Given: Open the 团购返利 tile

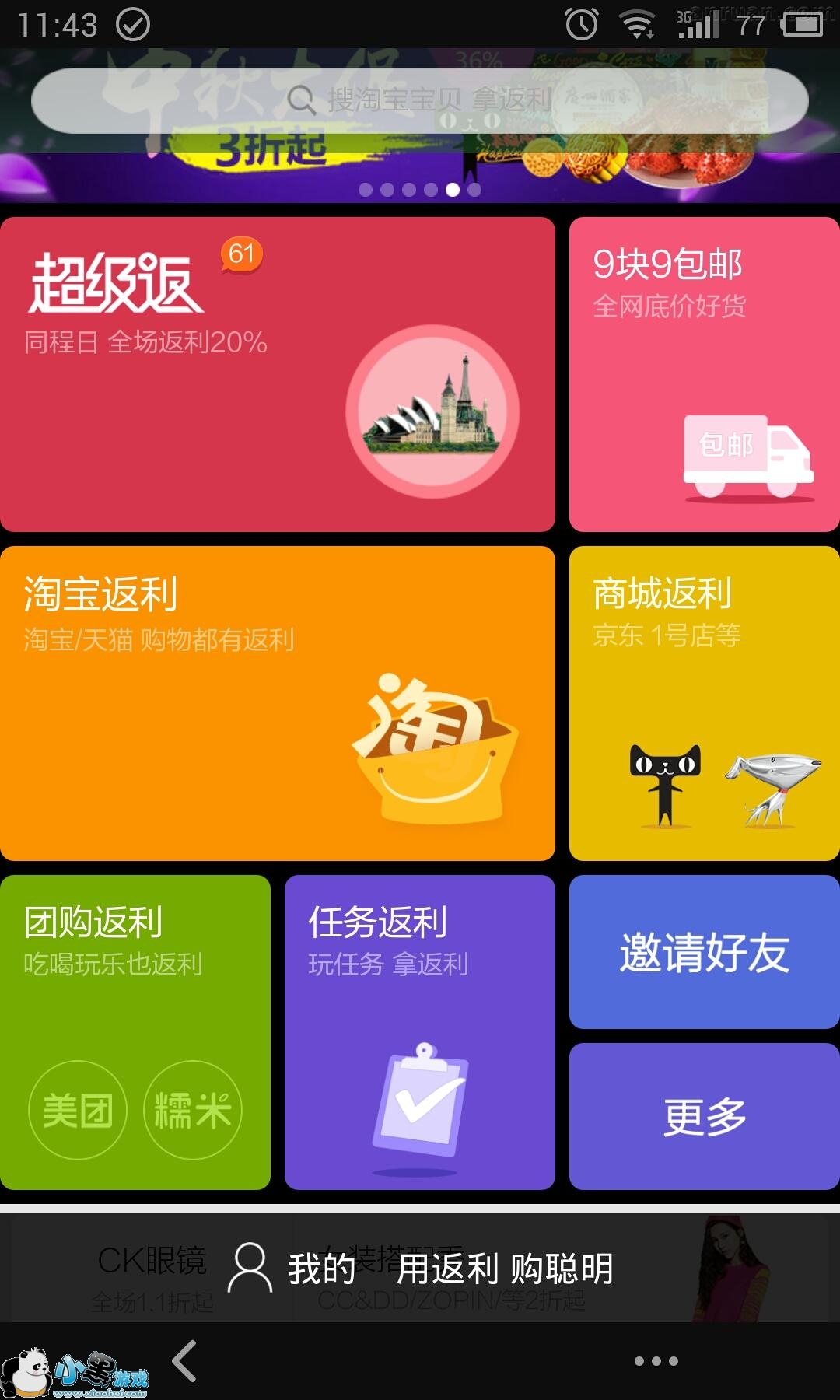Looking at the screenshot, I should pyautogui.click(x=135, y=1032).
